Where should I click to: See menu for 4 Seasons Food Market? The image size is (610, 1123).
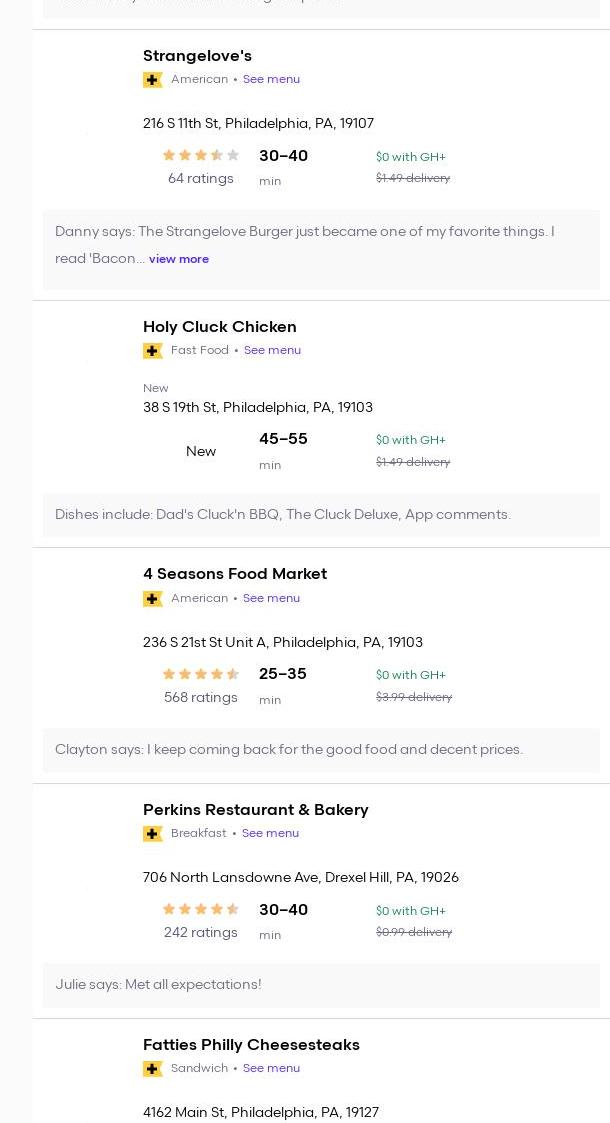[271, 598]
